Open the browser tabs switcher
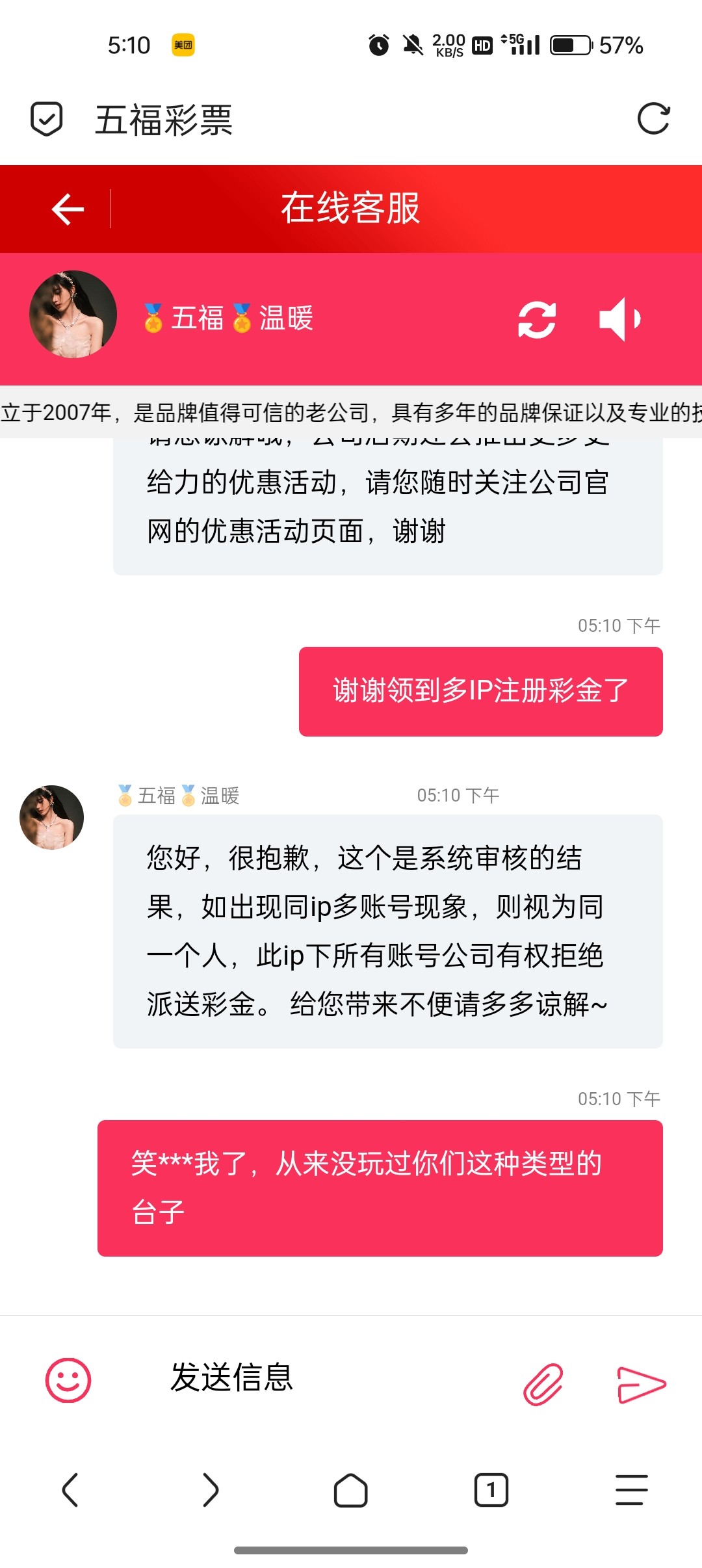This screenshot has width=702, height=1568. [491, 1490]
